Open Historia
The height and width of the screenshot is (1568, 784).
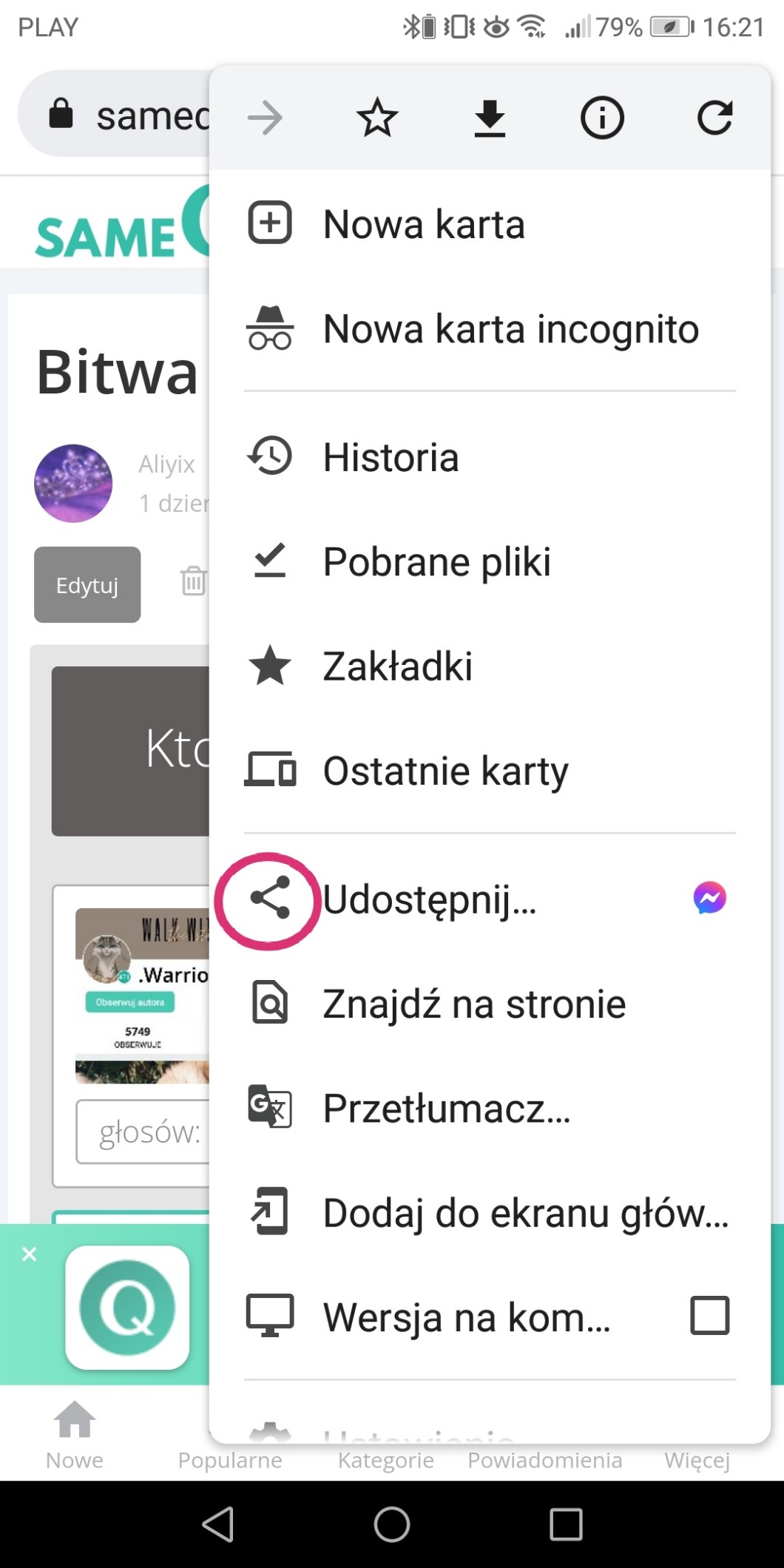391,457
